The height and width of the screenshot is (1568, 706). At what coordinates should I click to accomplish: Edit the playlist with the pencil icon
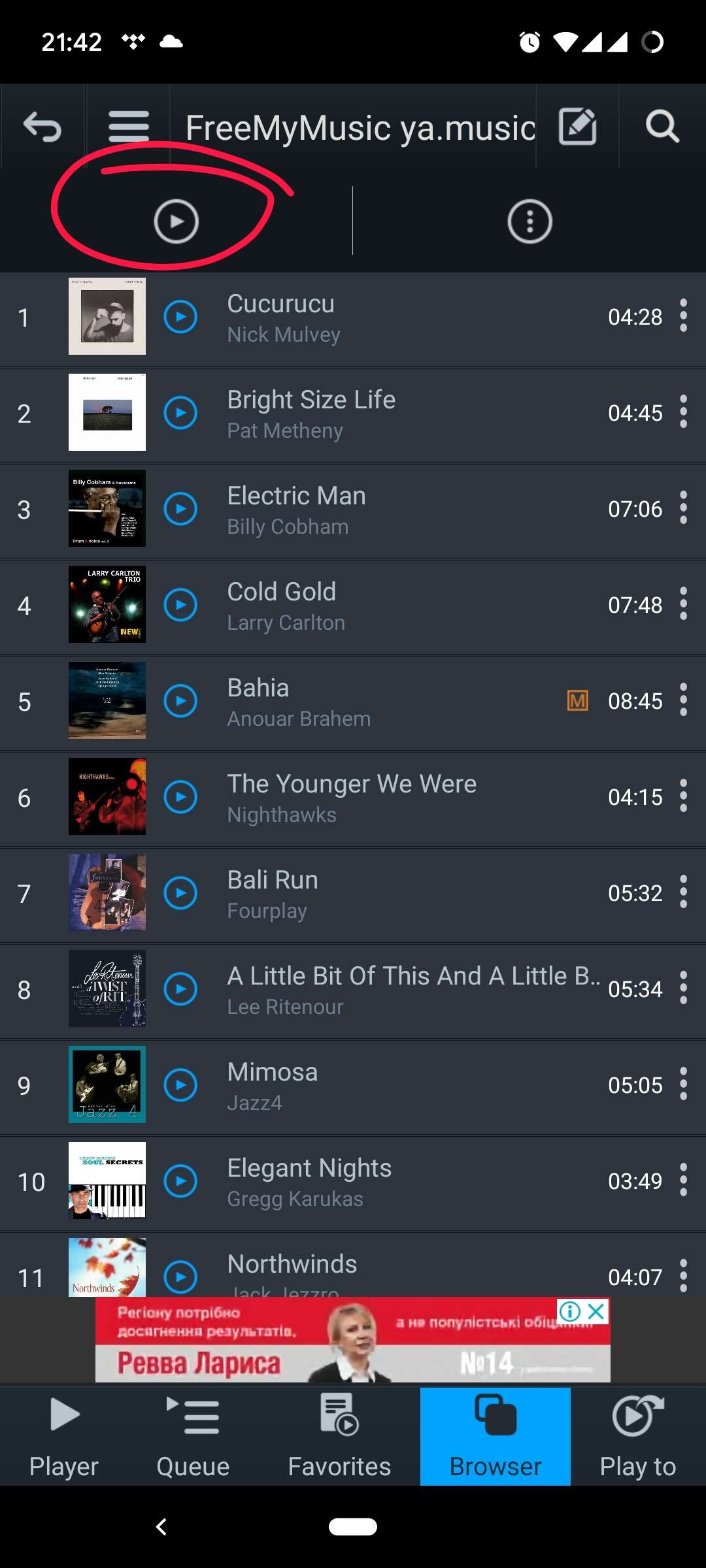point(577,126)
